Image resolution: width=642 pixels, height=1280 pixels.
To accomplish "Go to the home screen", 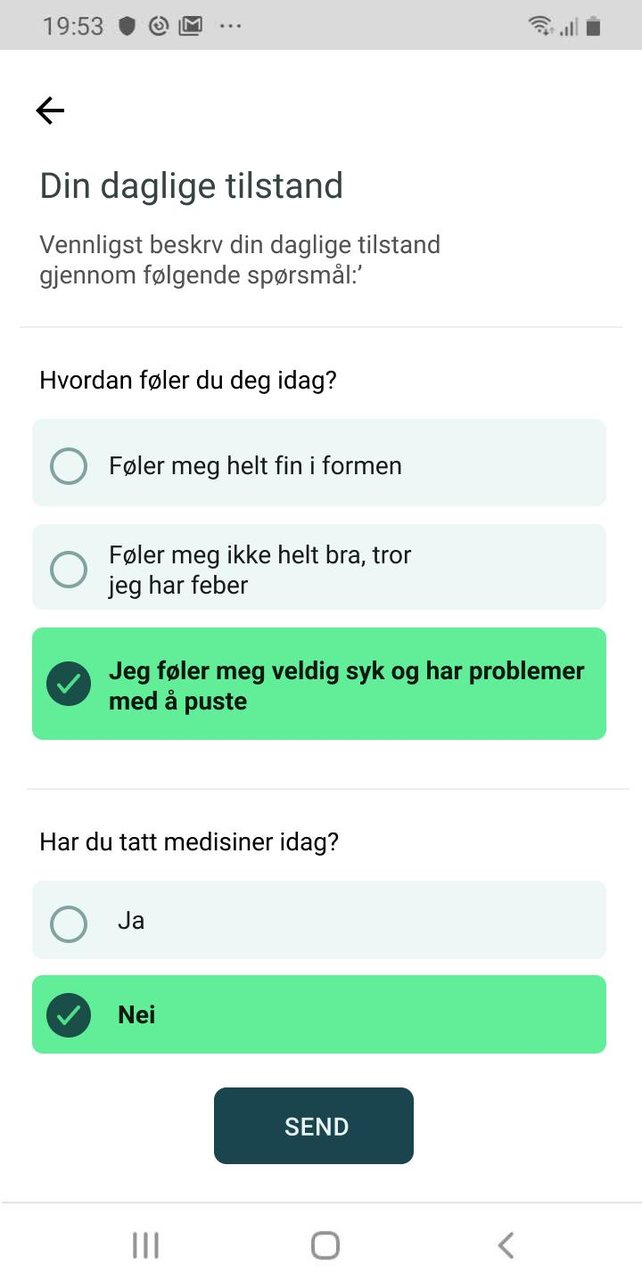I will click(325, 1245).
